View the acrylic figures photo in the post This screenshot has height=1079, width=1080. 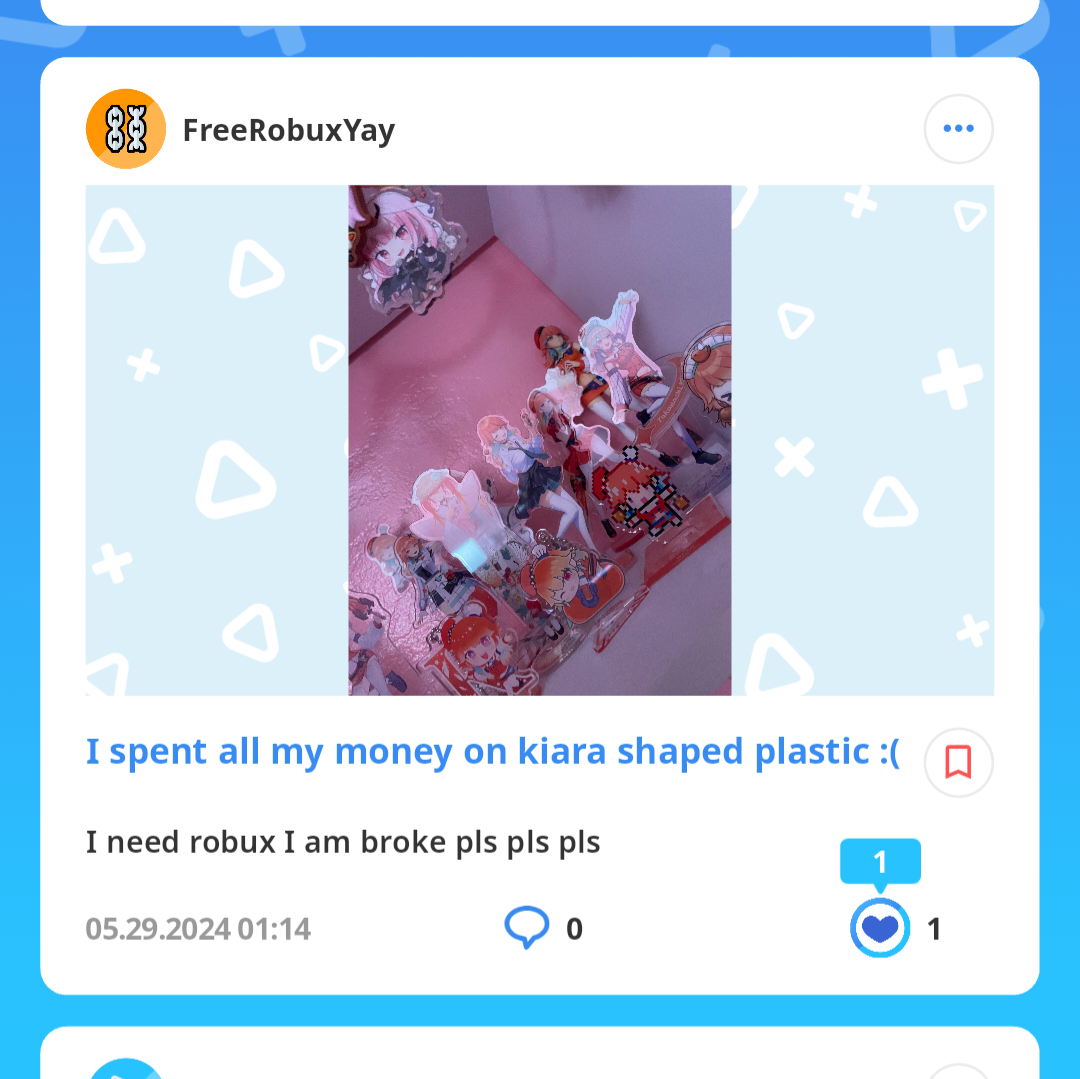[539, 440]
